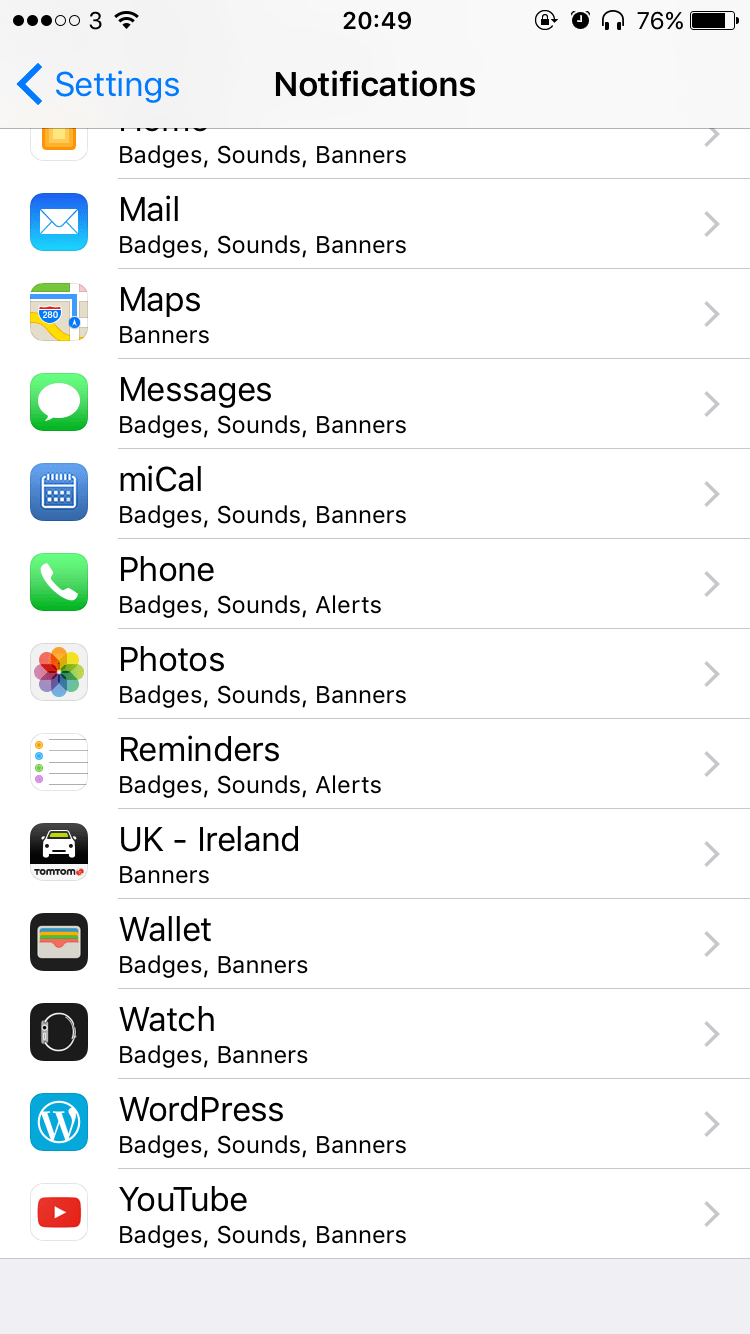Select the Messages row

[x=375, y=404]
